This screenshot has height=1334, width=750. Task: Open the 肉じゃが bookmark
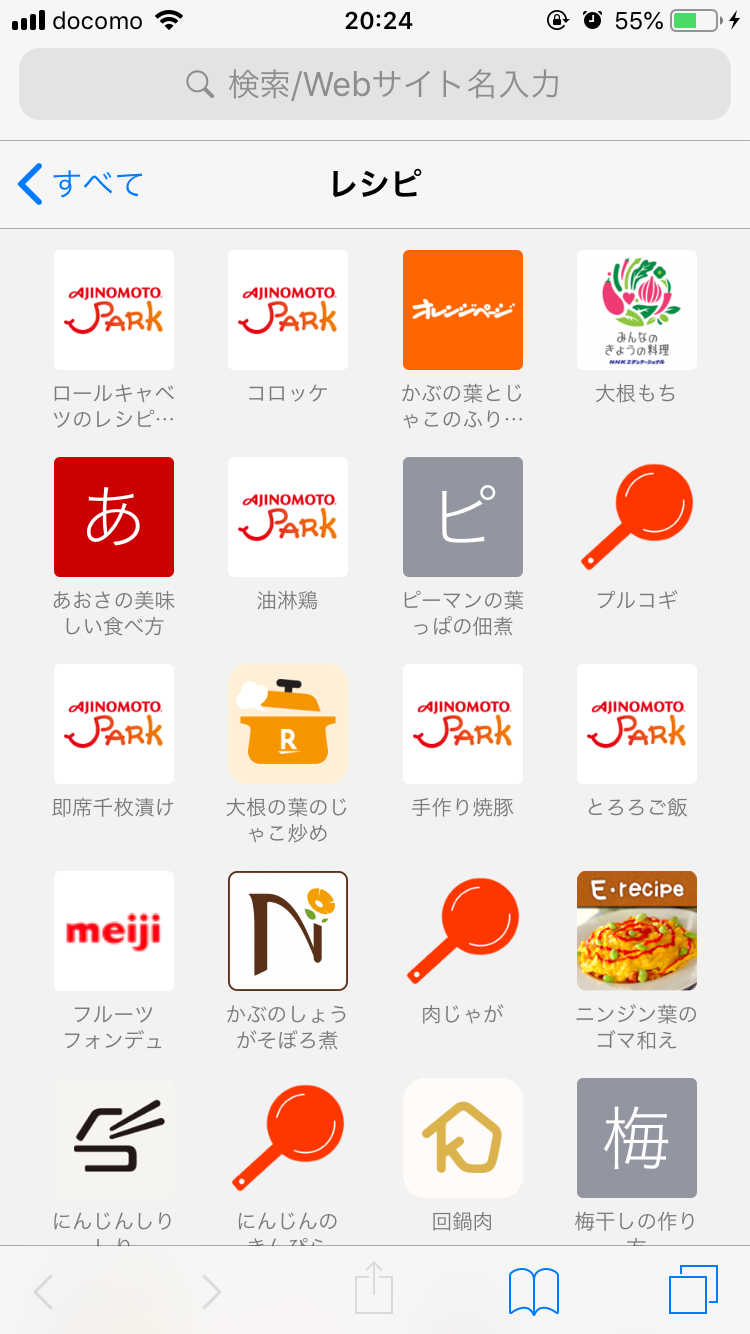tap(463, 931)
